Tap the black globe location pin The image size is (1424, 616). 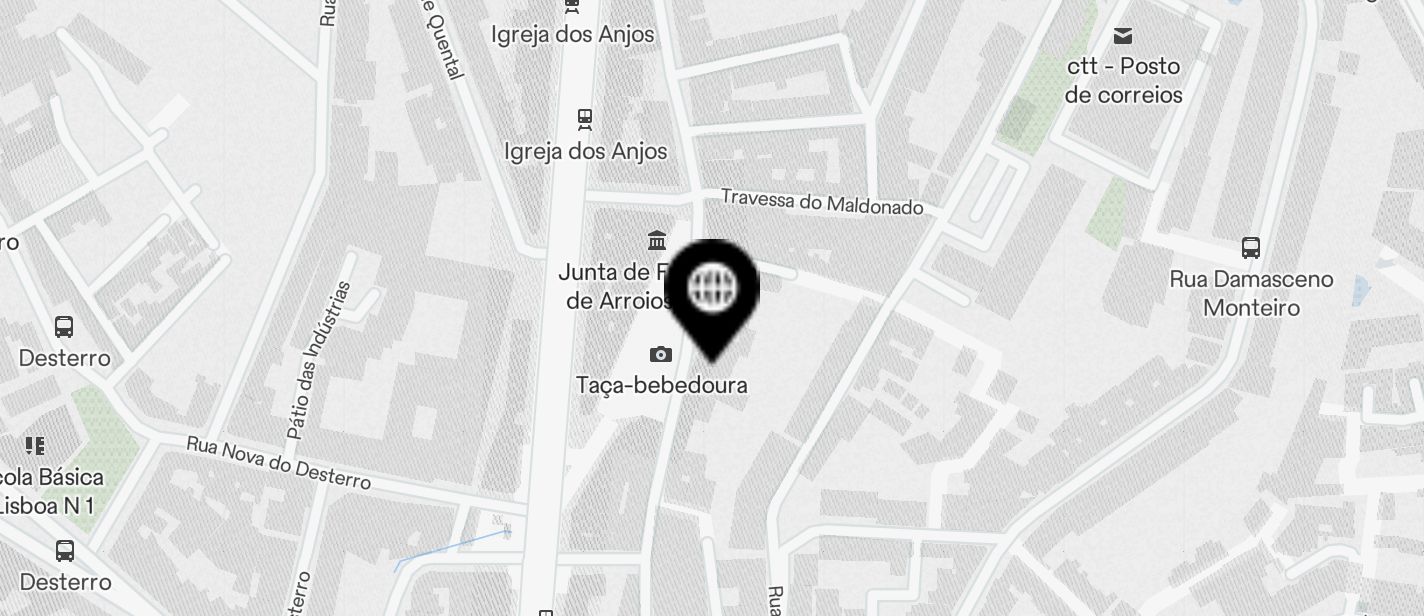click(712, 290)
